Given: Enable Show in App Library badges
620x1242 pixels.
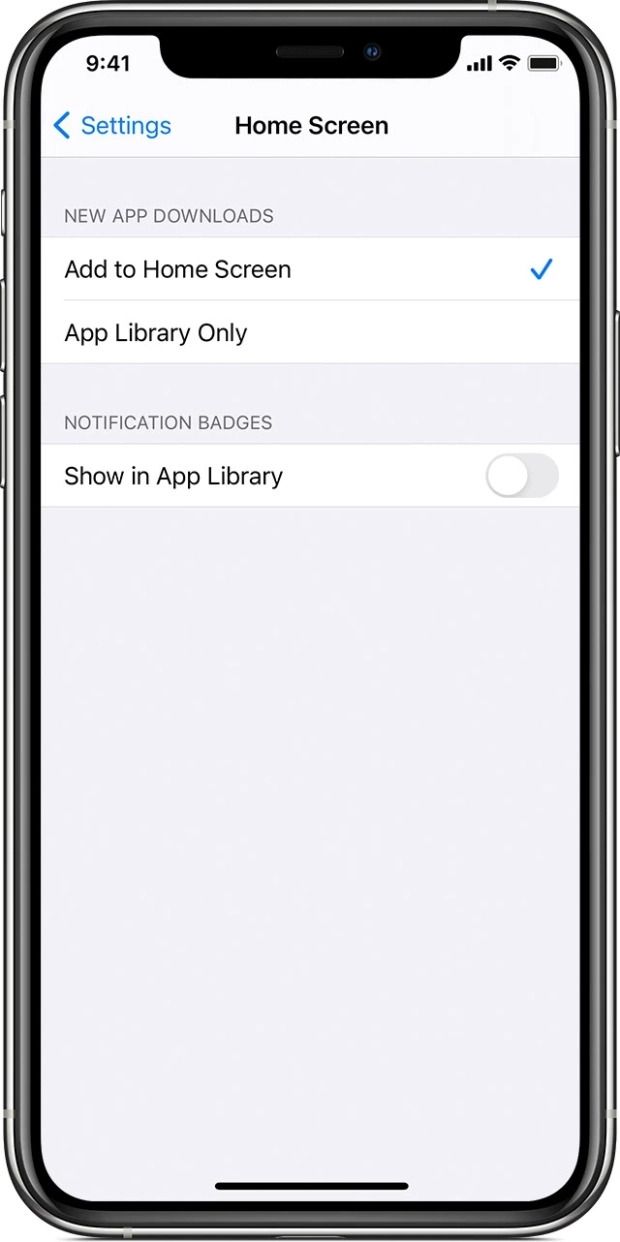Looking at the screenshot, I should point(521,476).
